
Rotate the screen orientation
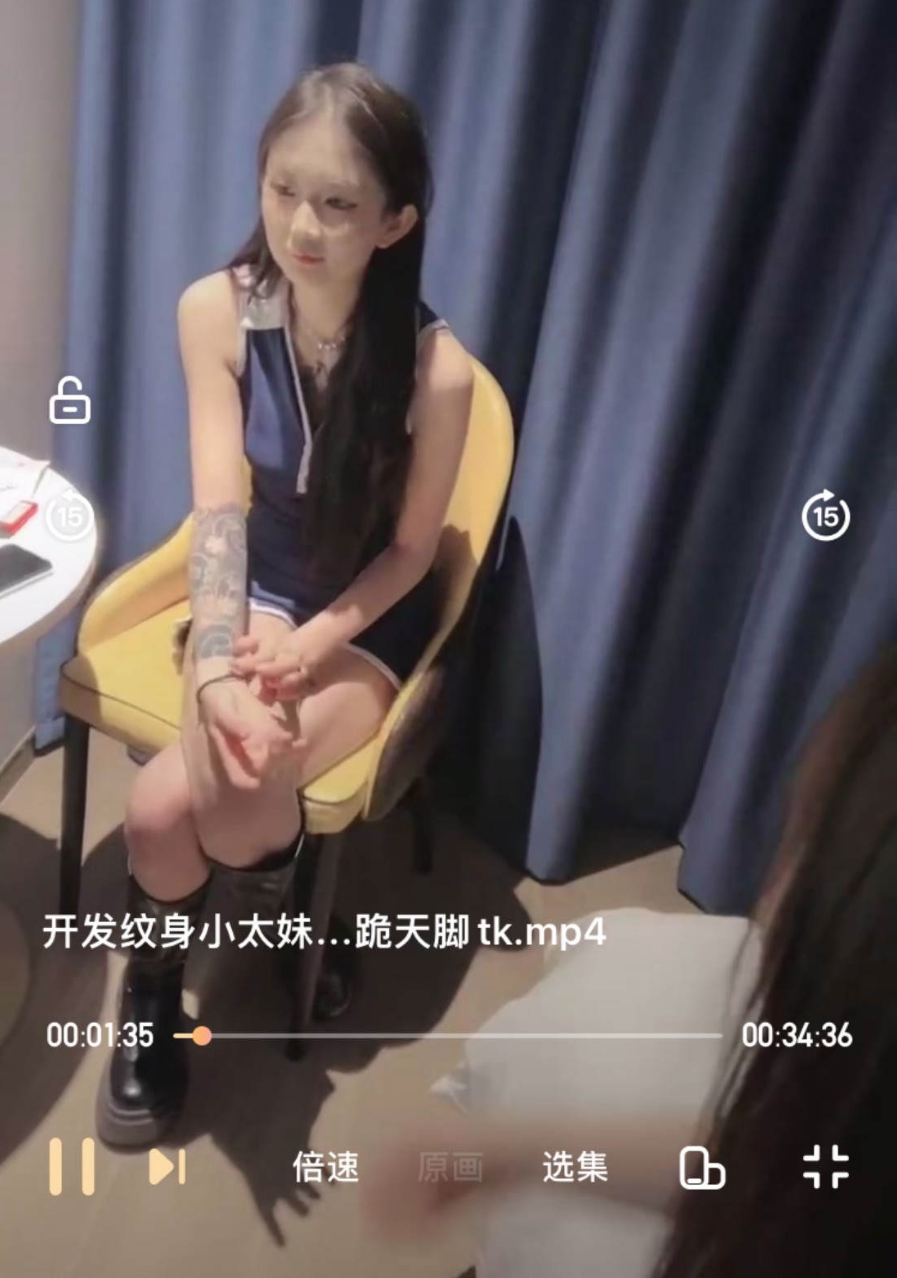pyautogui.click(x=702, y=1167)
